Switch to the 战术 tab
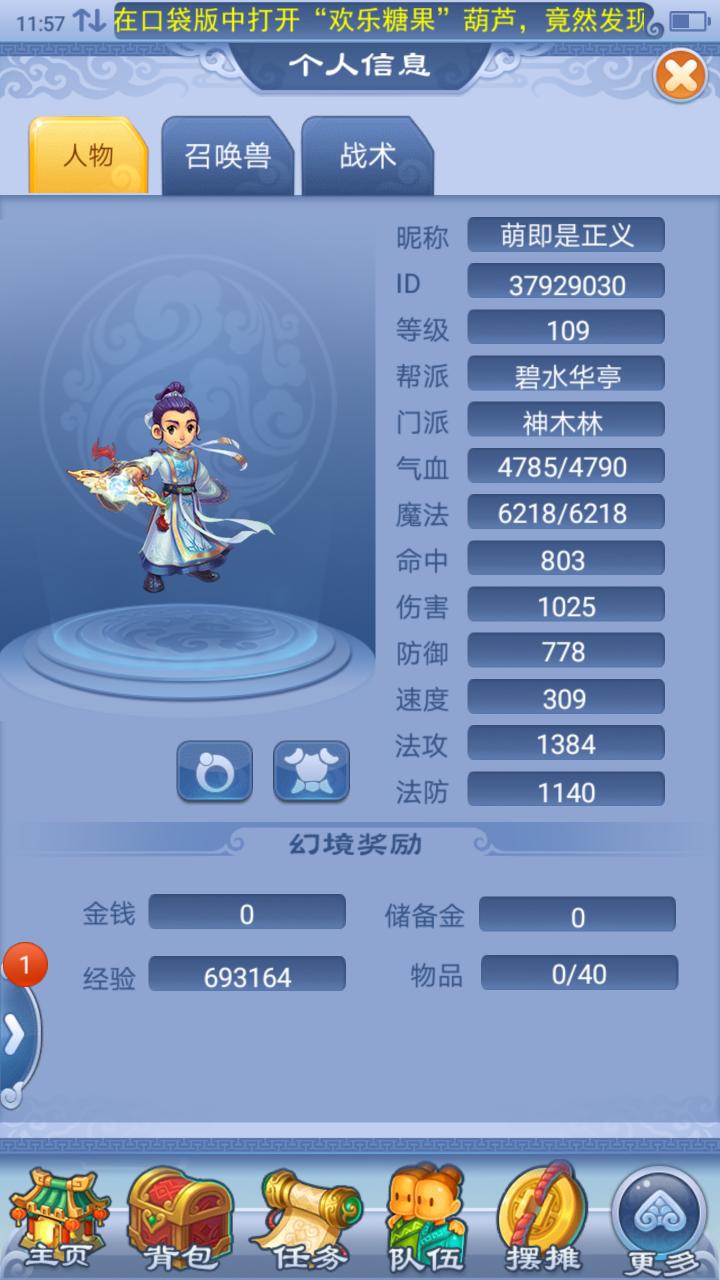 tap(368, 156)
